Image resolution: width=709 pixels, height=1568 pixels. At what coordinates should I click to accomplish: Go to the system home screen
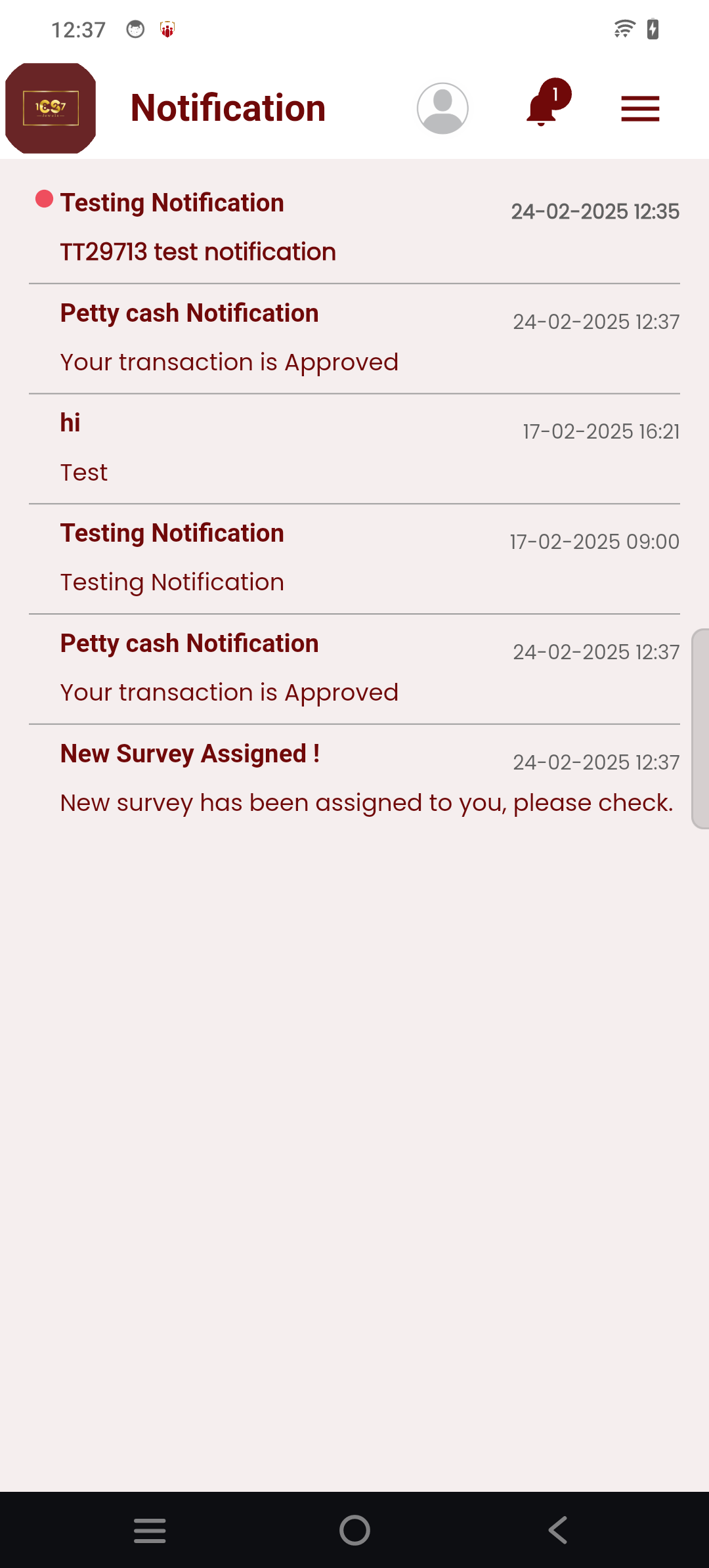click(354, 1530)
